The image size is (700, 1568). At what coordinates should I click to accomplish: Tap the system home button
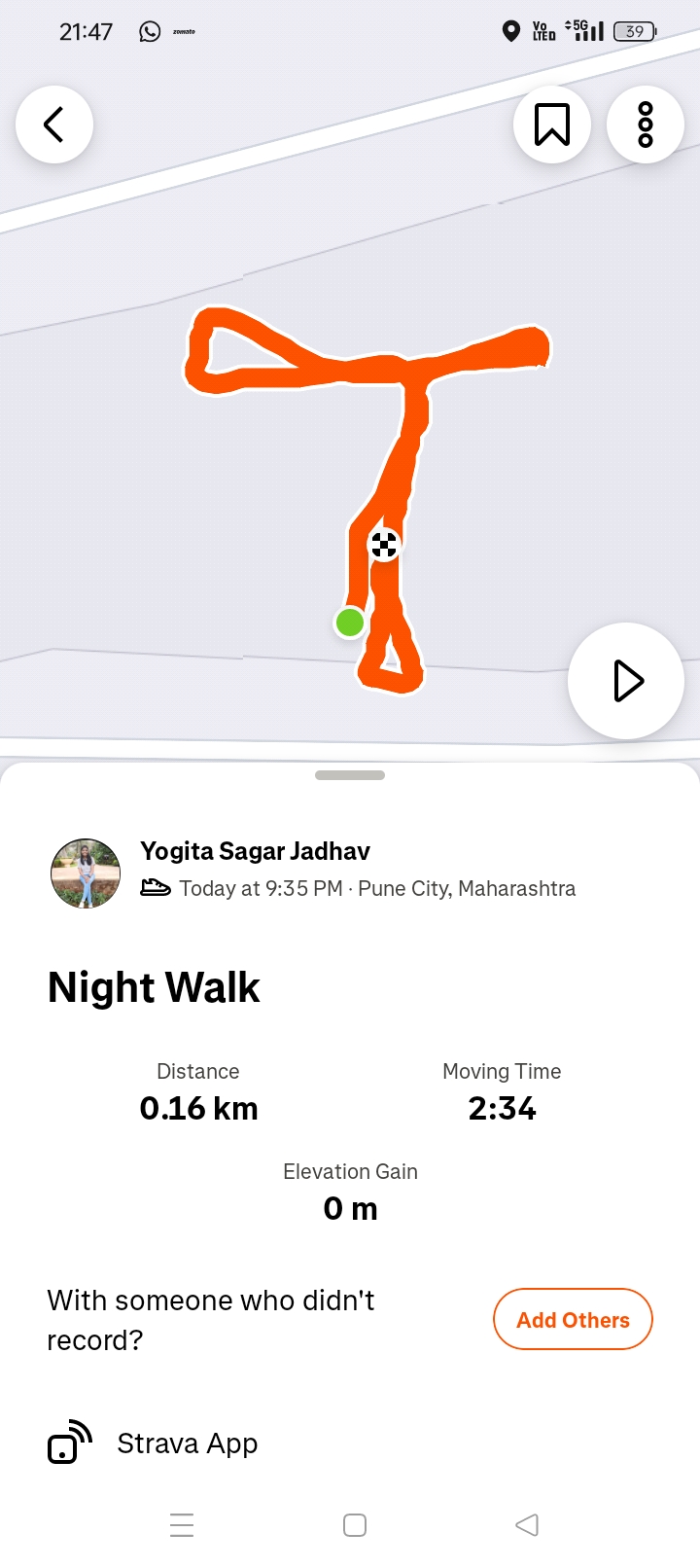(355, 1524)
